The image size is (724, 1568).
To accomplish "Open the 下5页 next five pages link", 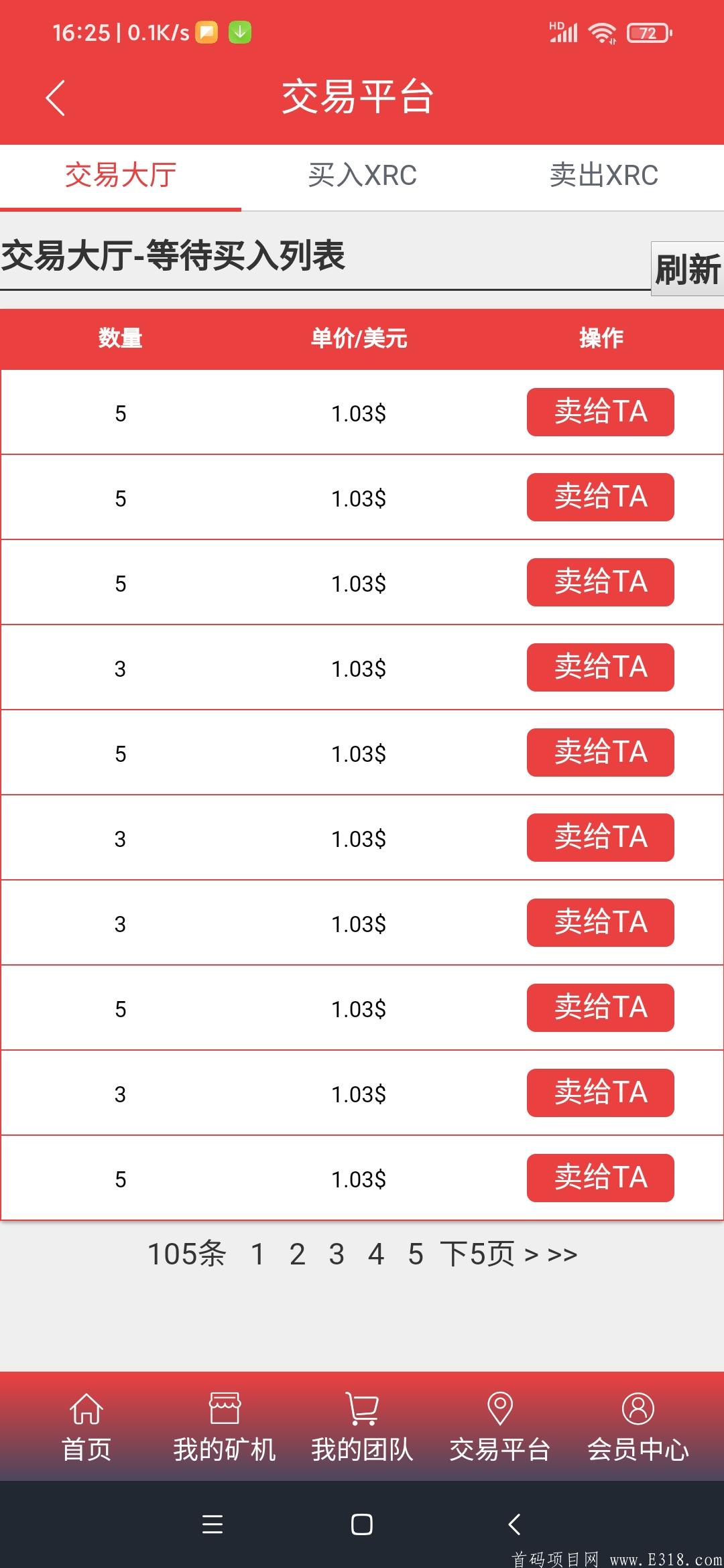I will (x=477, y=1254).
